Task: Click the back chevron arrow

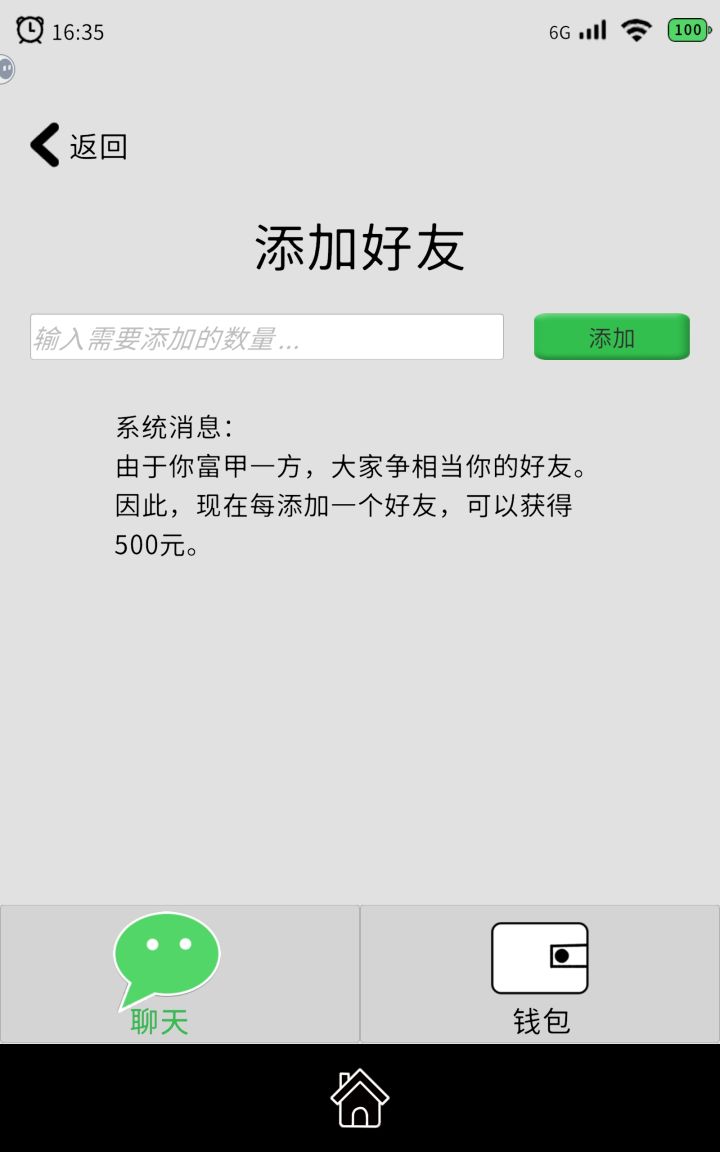Action: 44,145
